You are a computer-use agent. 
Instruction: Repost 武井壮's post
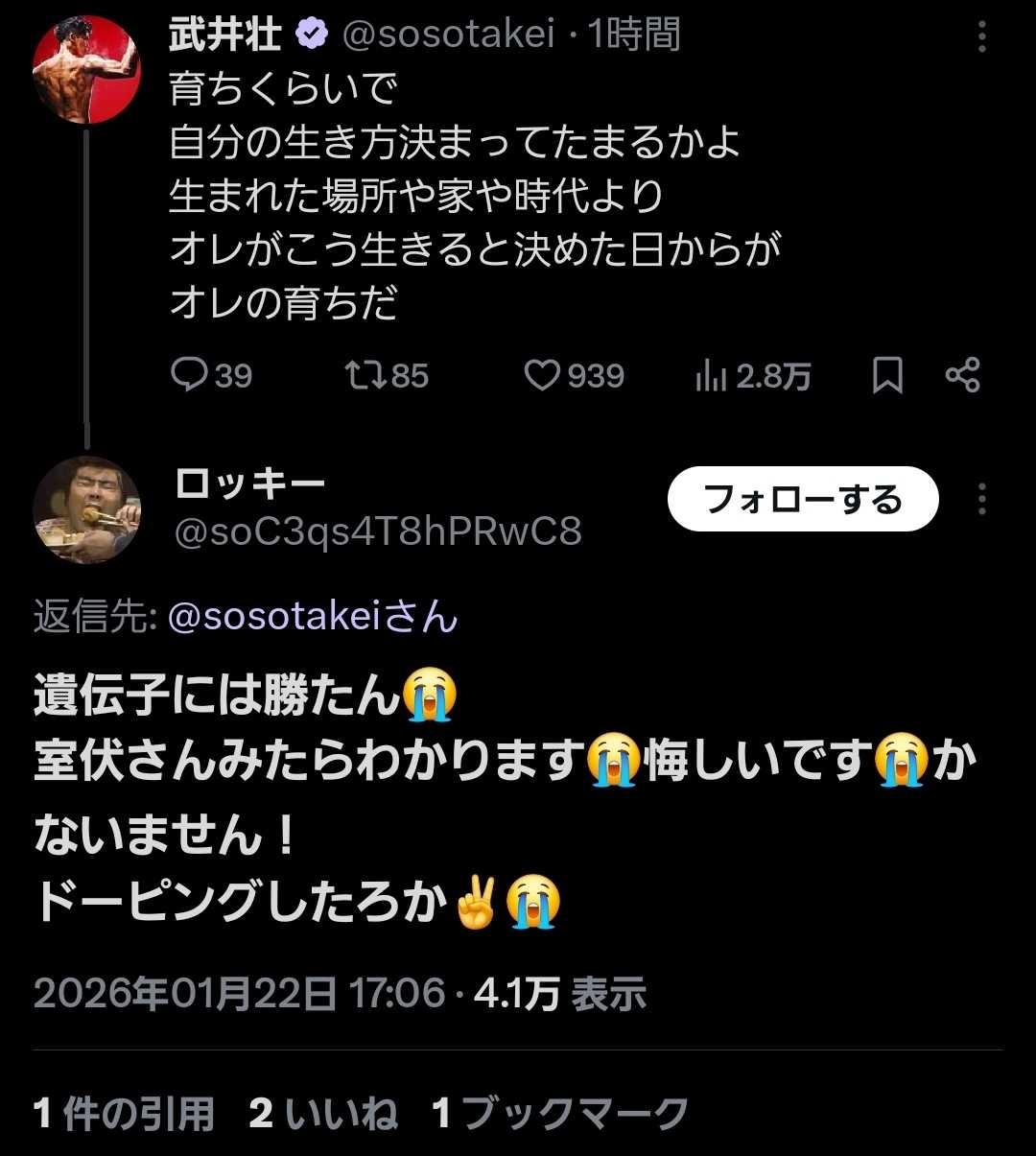coord(387,375)
